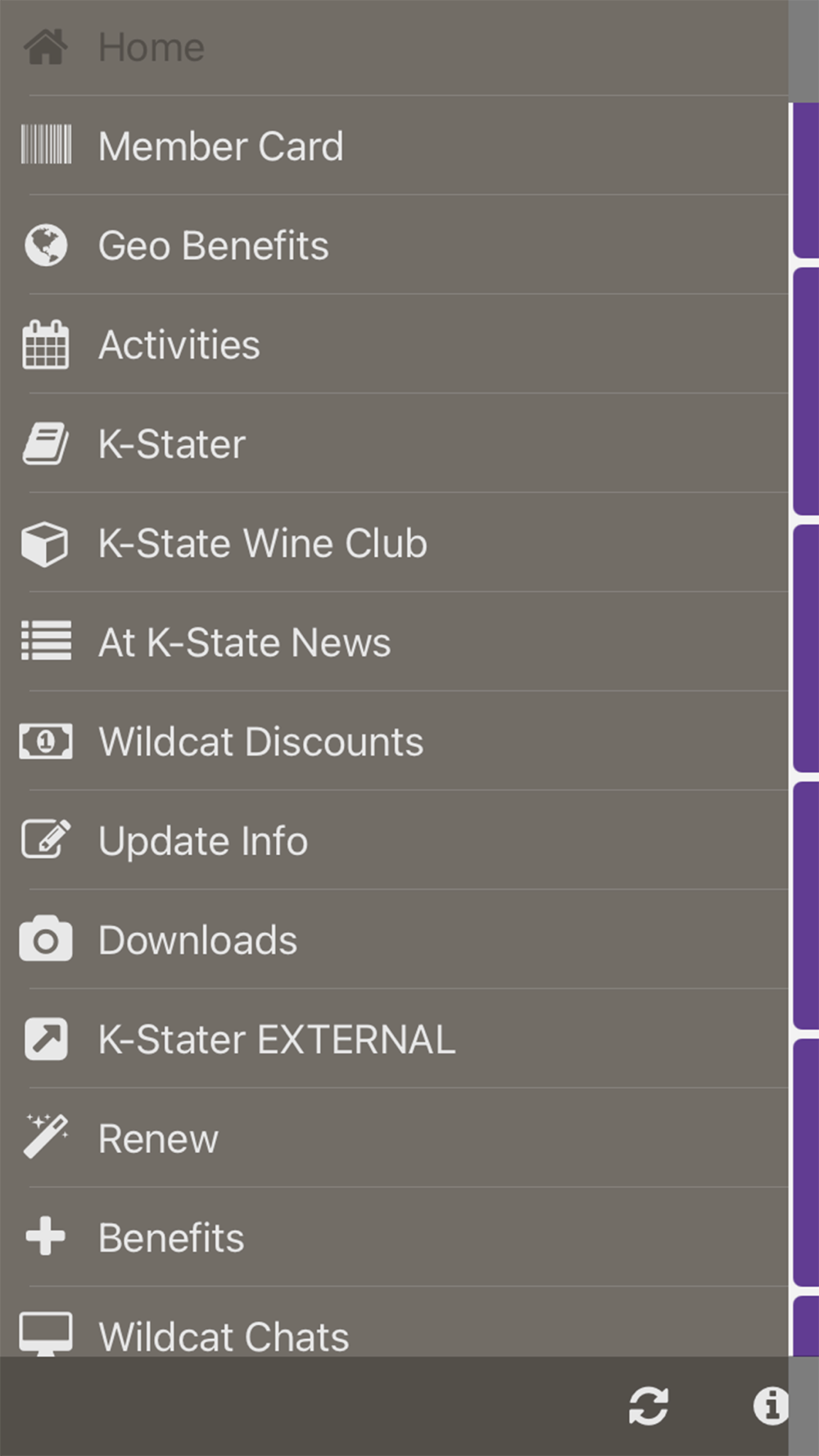Open Wildcat Chats
The width and height of the screenshot is (819, 1456).
pos(223,1335)
